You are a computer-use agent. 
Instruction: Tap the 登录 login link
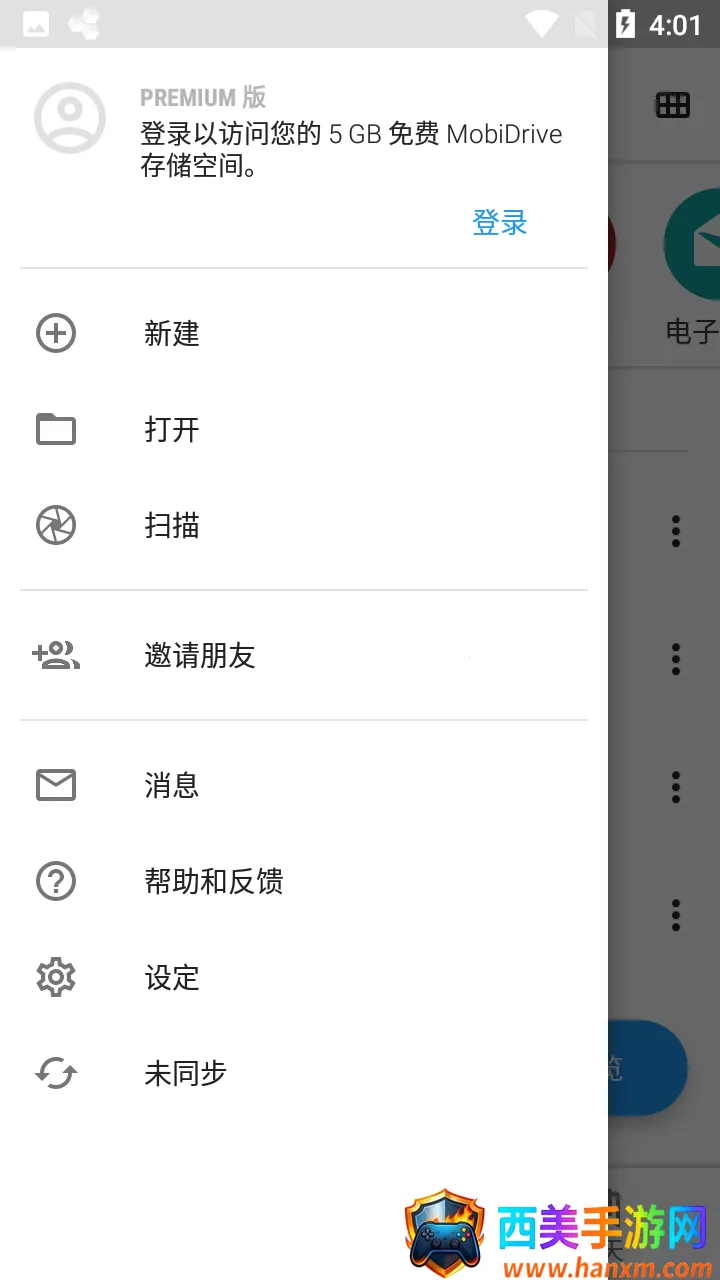click(499, 223)
